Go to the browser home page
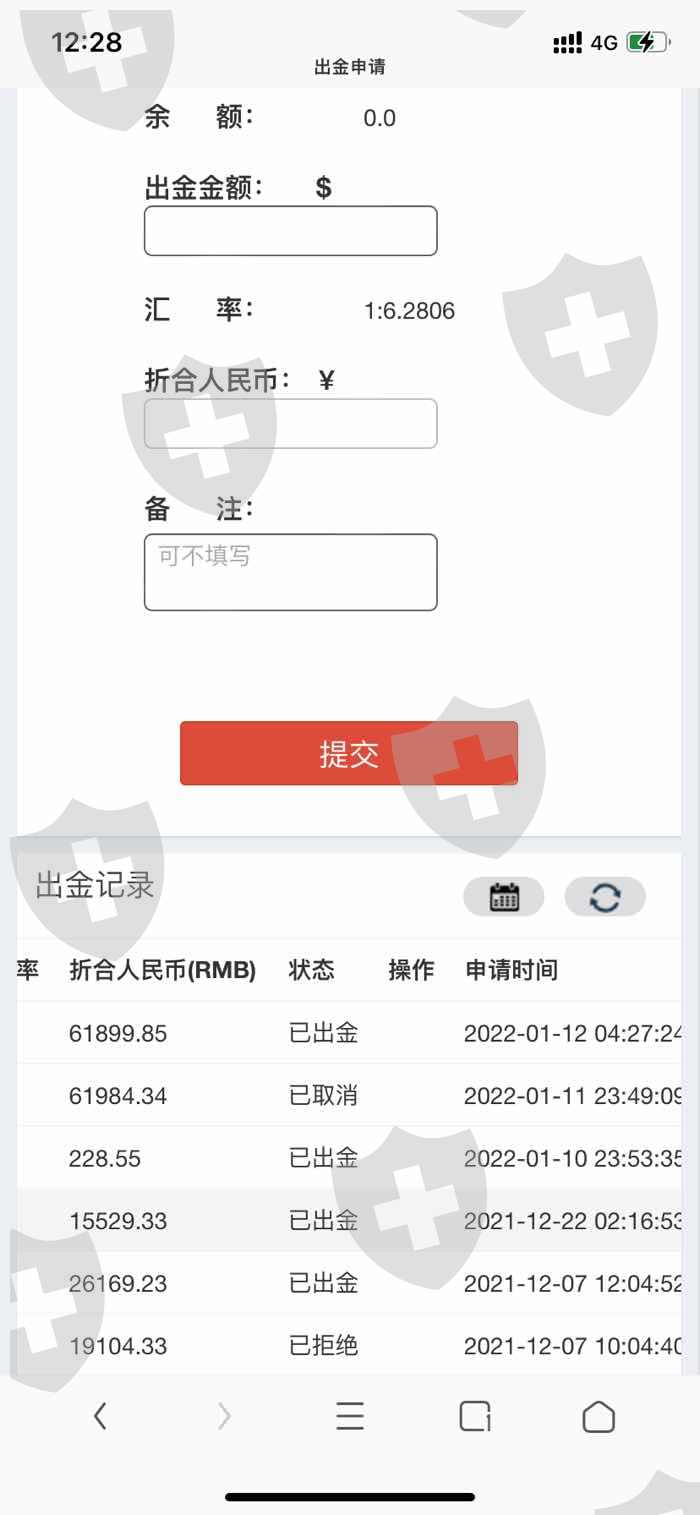This screenshot has height=1515, width=700. click(599, 1416)
